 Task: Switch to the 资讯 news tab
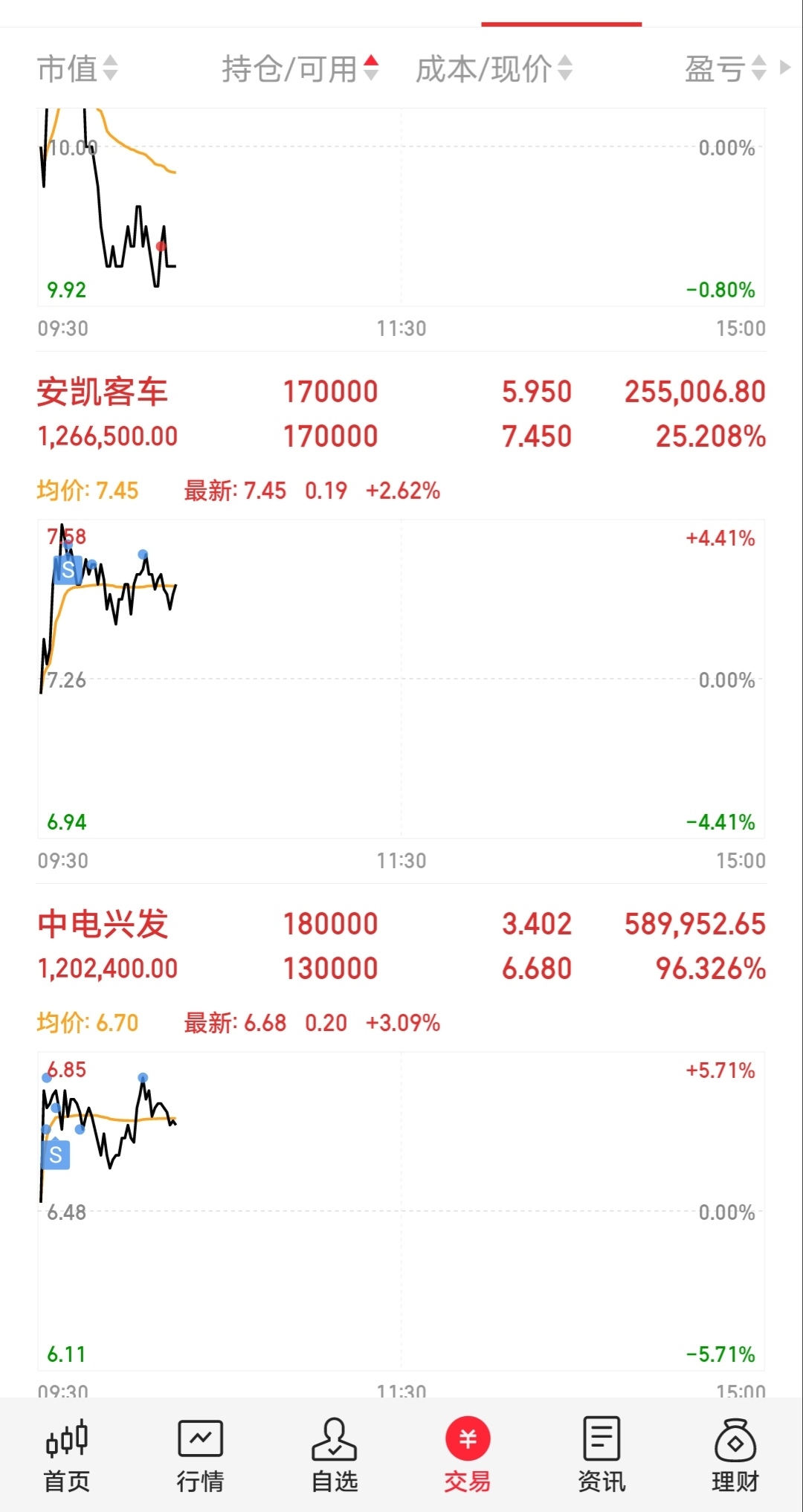[602, 1455]
